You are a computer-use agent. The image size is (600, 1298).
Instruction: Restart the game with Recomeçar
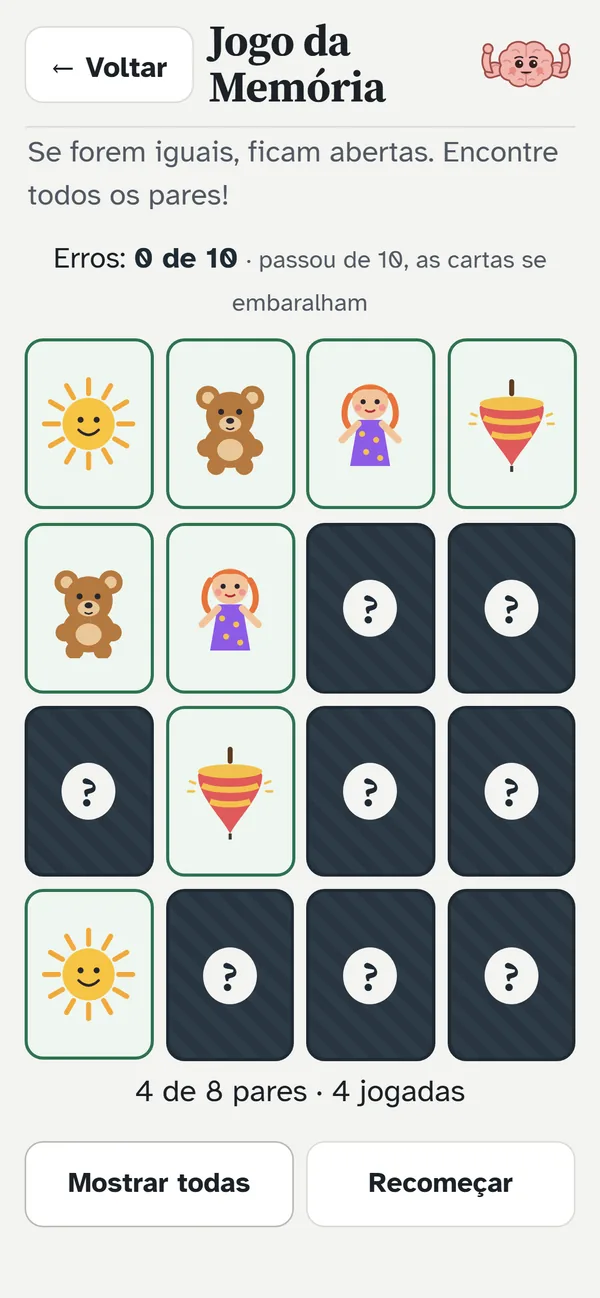441,1184
